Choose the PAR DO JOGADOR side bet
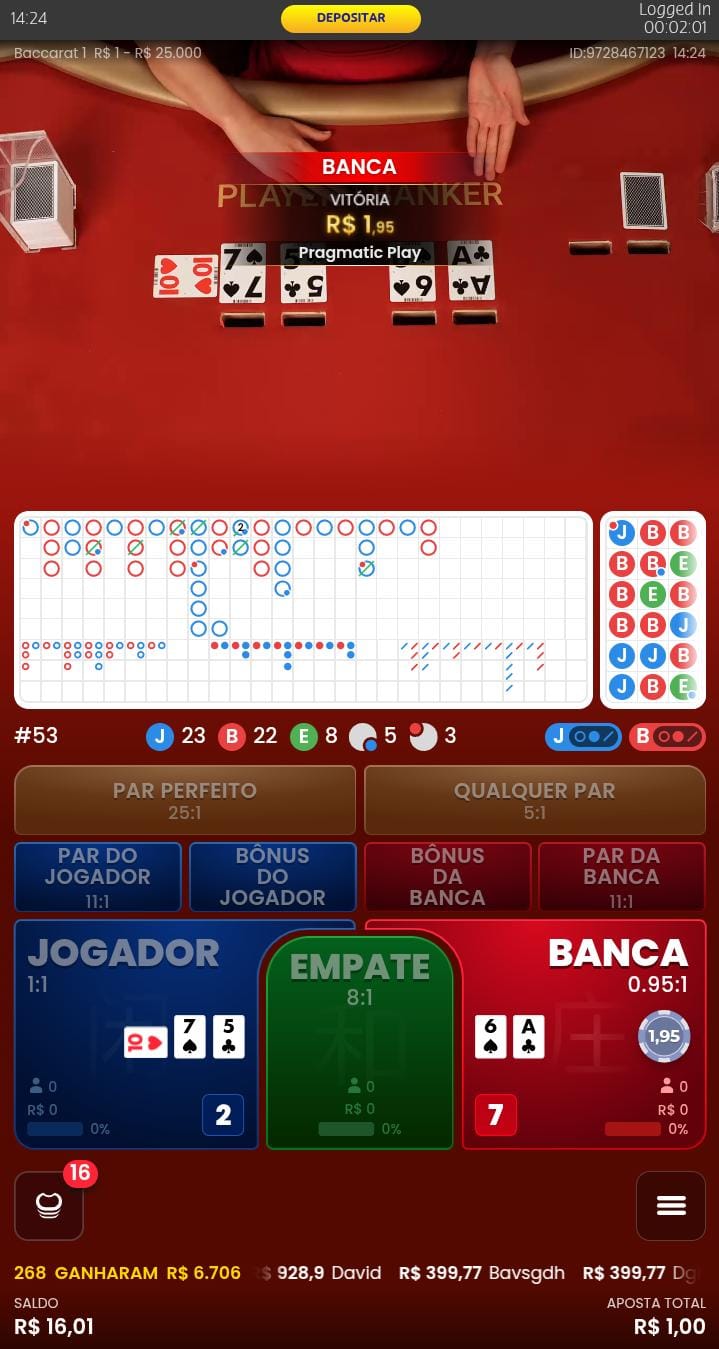 98,877
